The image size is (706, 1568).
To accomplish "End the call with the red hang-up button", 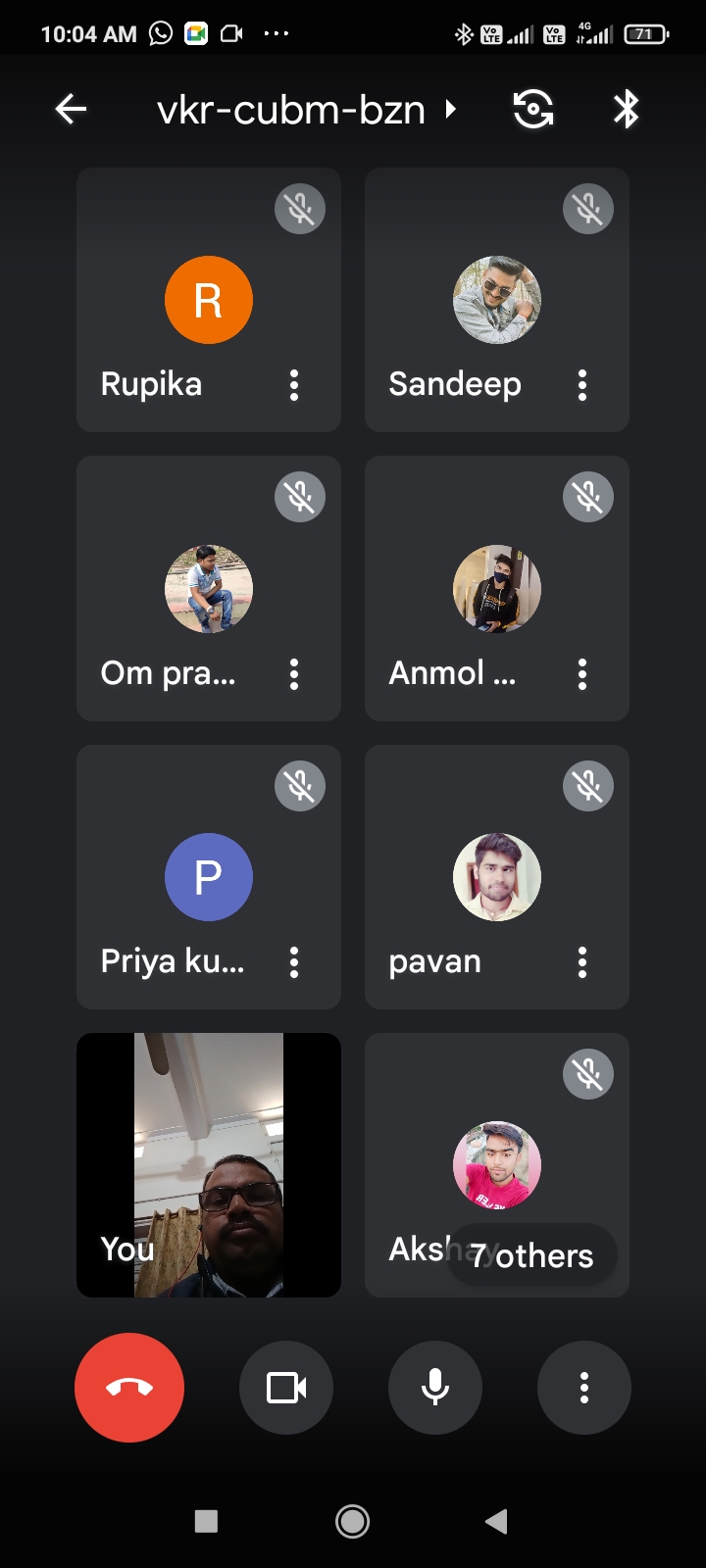I will 129,1388.
